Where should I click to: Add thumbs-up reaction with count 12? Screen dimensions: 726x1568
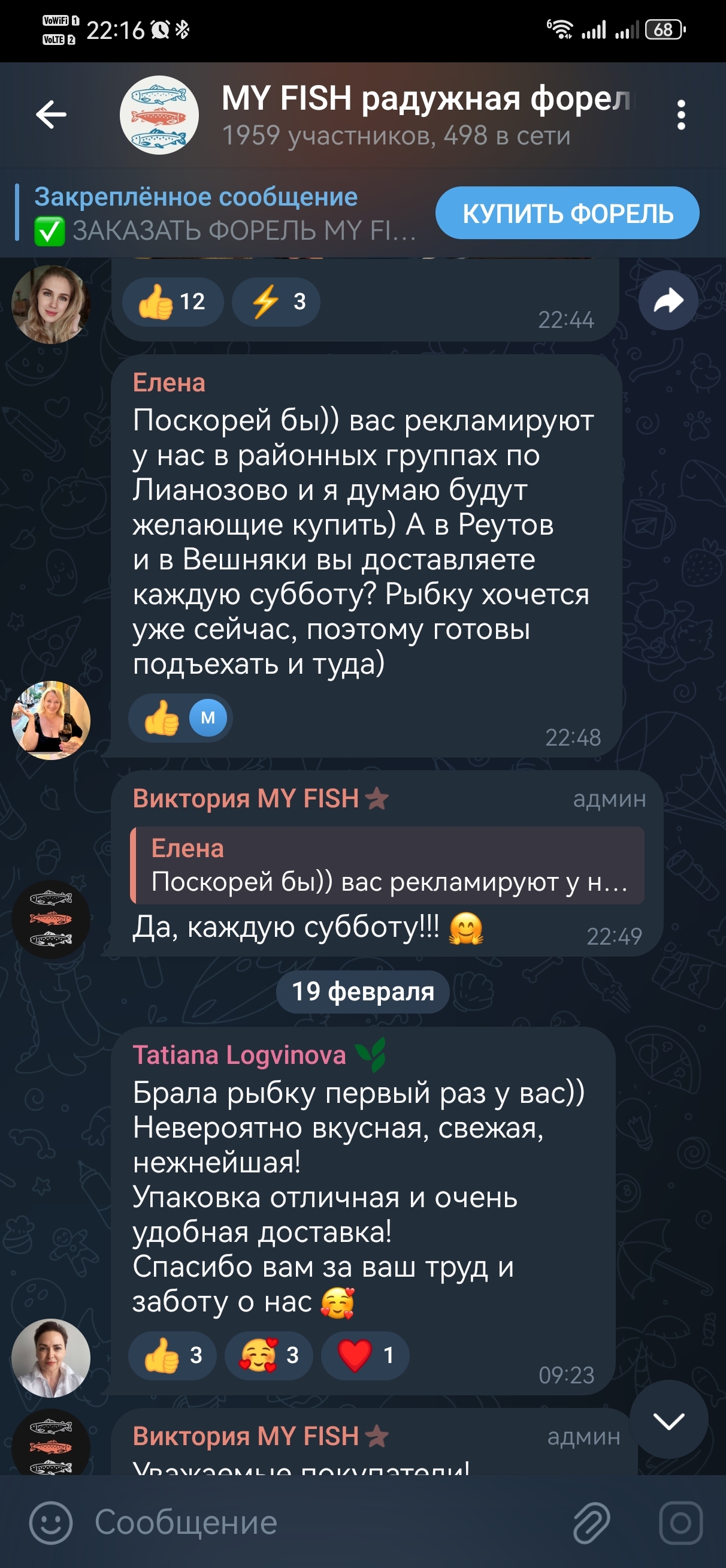point(173,302)
